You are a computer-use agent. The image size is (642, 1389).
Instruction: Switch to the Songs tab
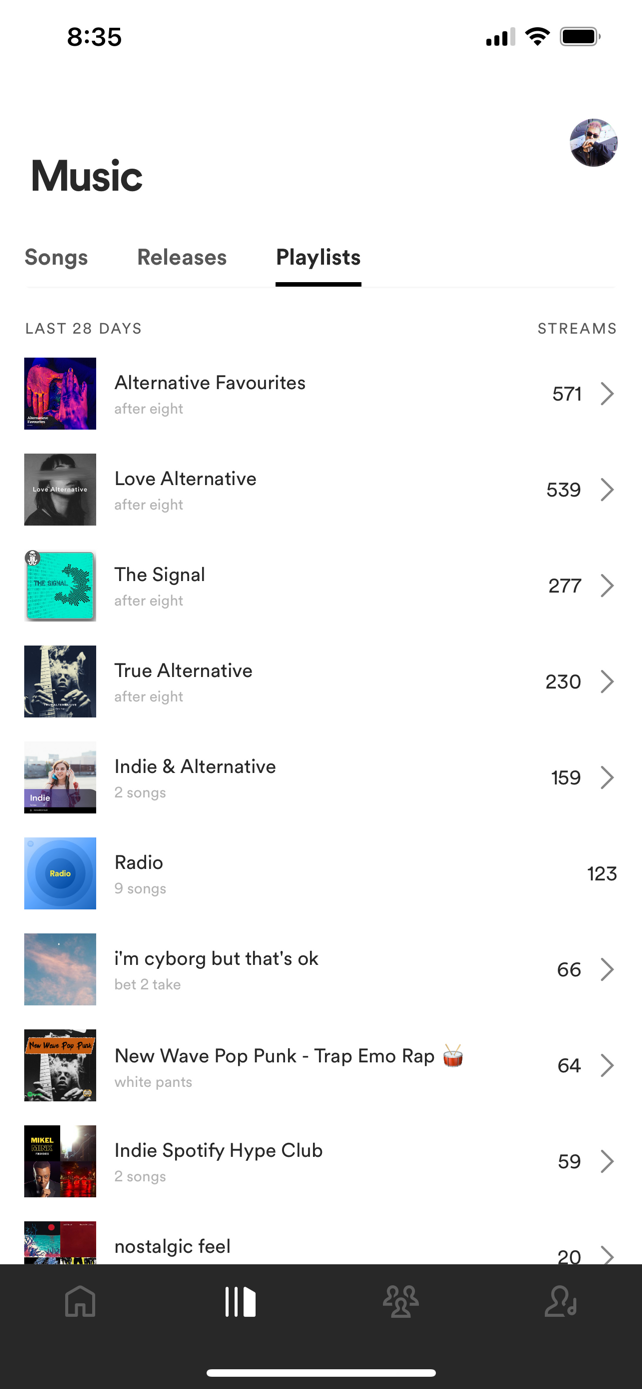(56, 257)
